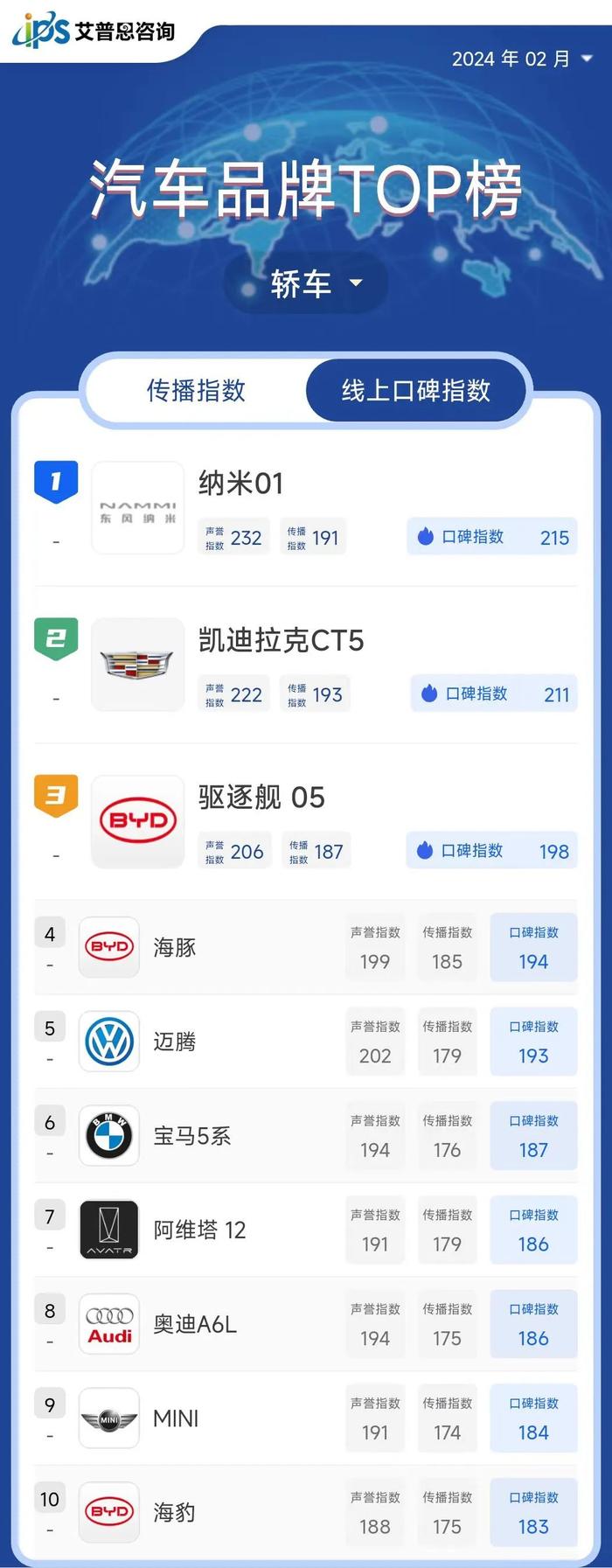Open the 迈腾 row

pyautogui.click(x=174, y=1042)
